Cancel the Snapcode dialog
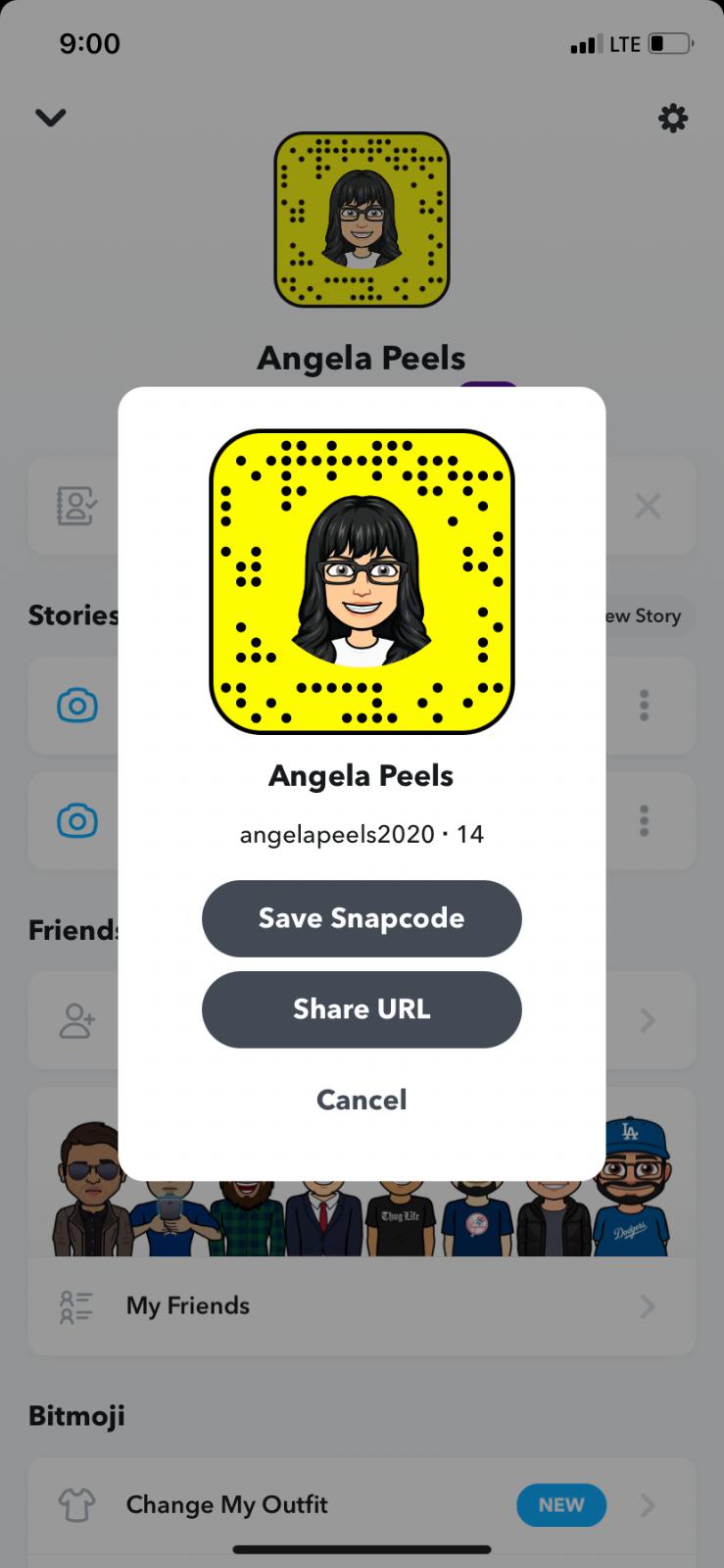Image resolution: width=724 pixels, height=1568 pixels. [362, 1100]
